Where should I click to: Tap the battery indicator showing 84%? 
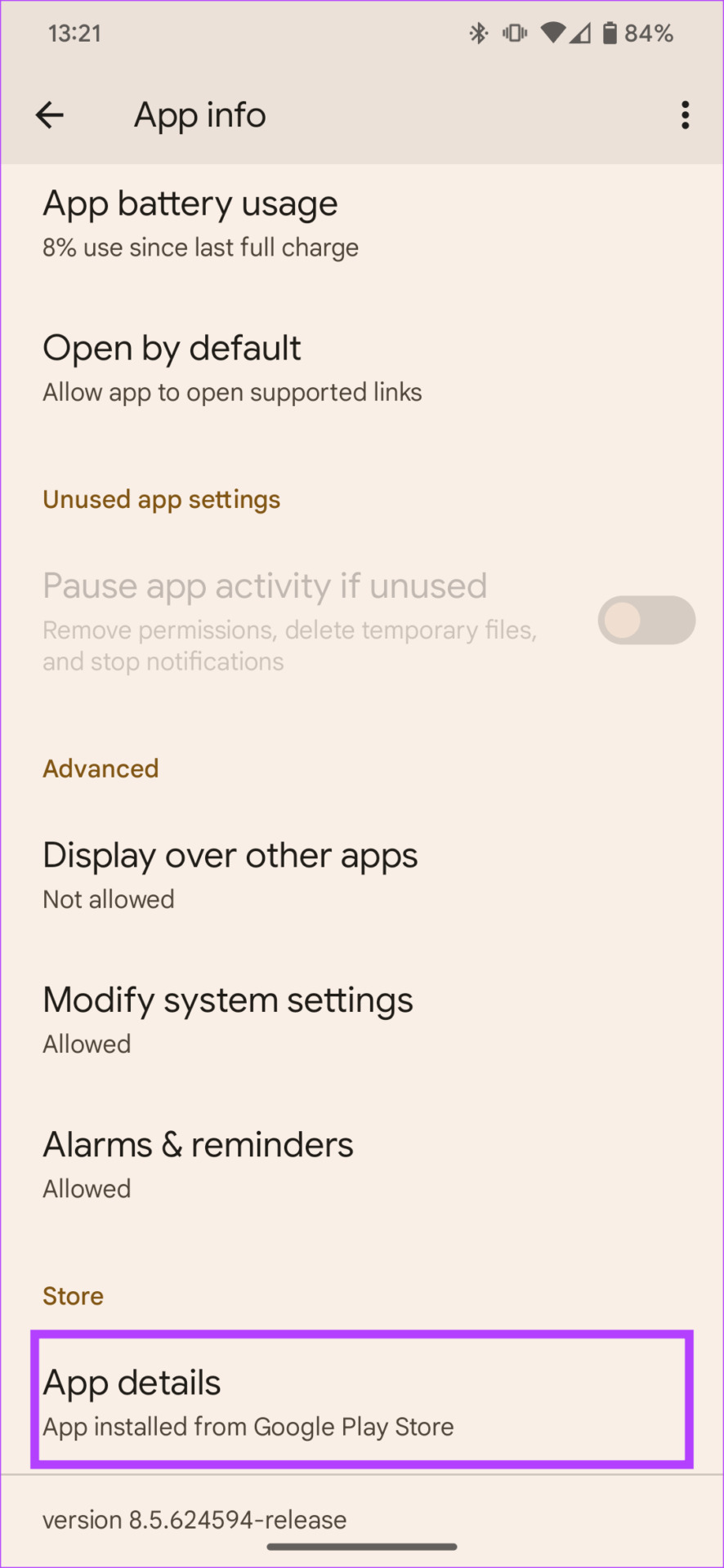tap(610, 33)
